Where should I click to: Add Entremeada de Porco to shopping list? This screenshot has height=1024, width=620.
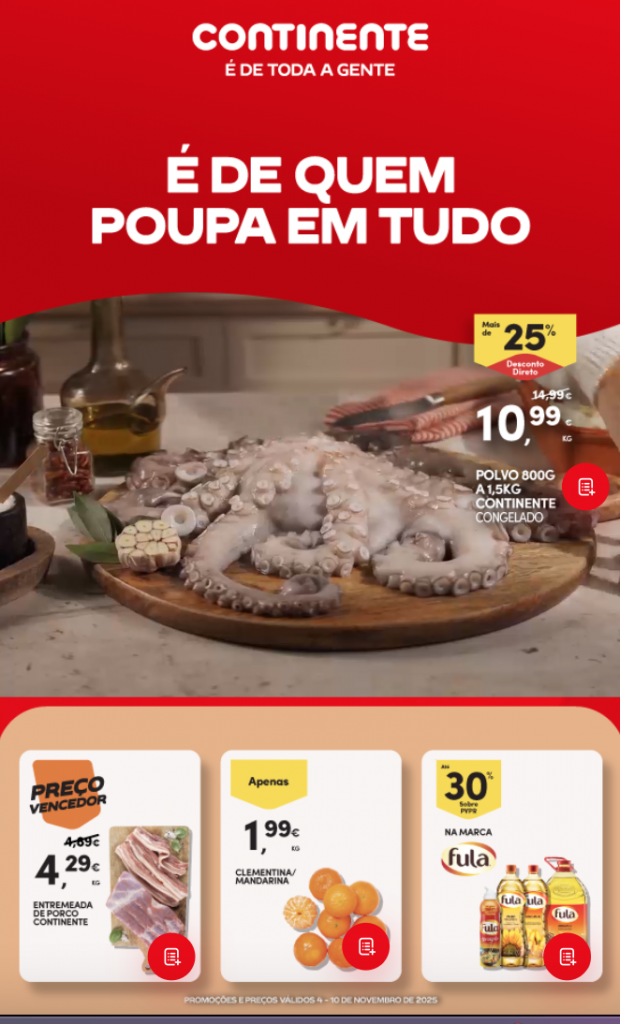click(x=172, y=957)
